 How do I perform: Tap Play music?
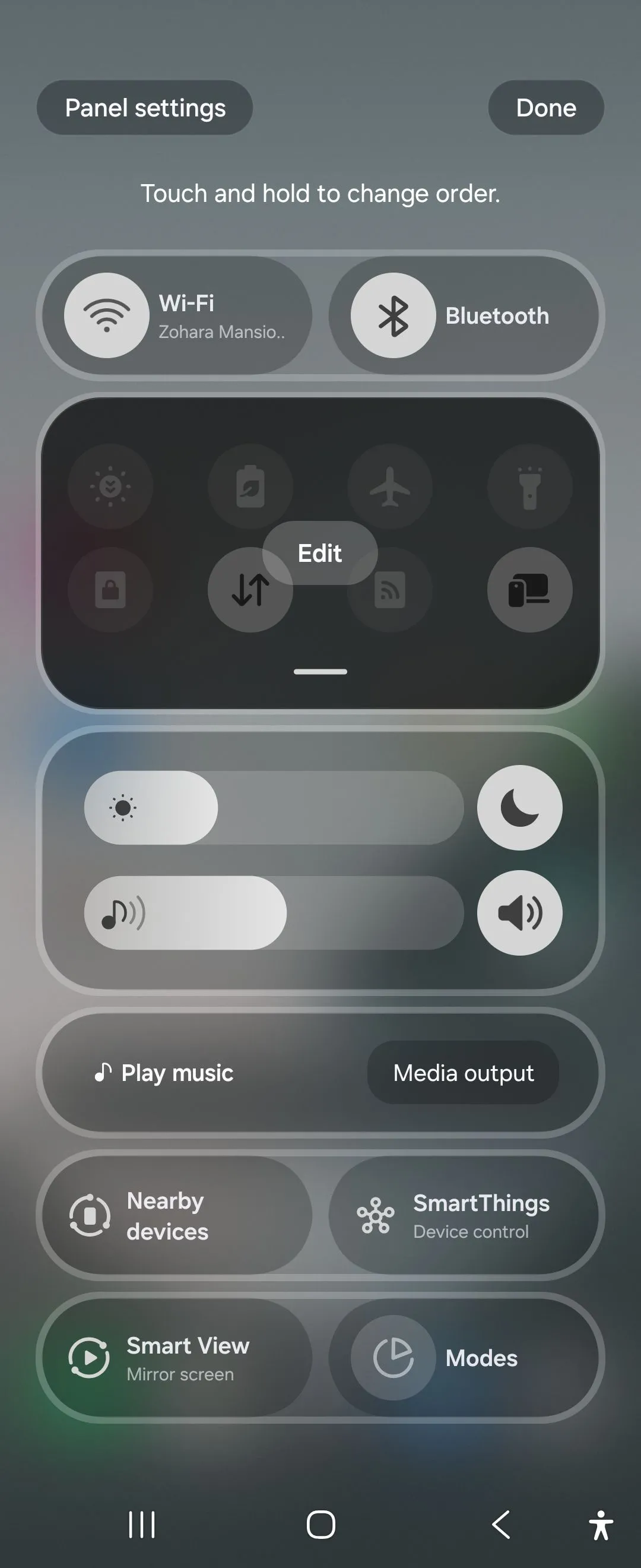[164, 1073]
